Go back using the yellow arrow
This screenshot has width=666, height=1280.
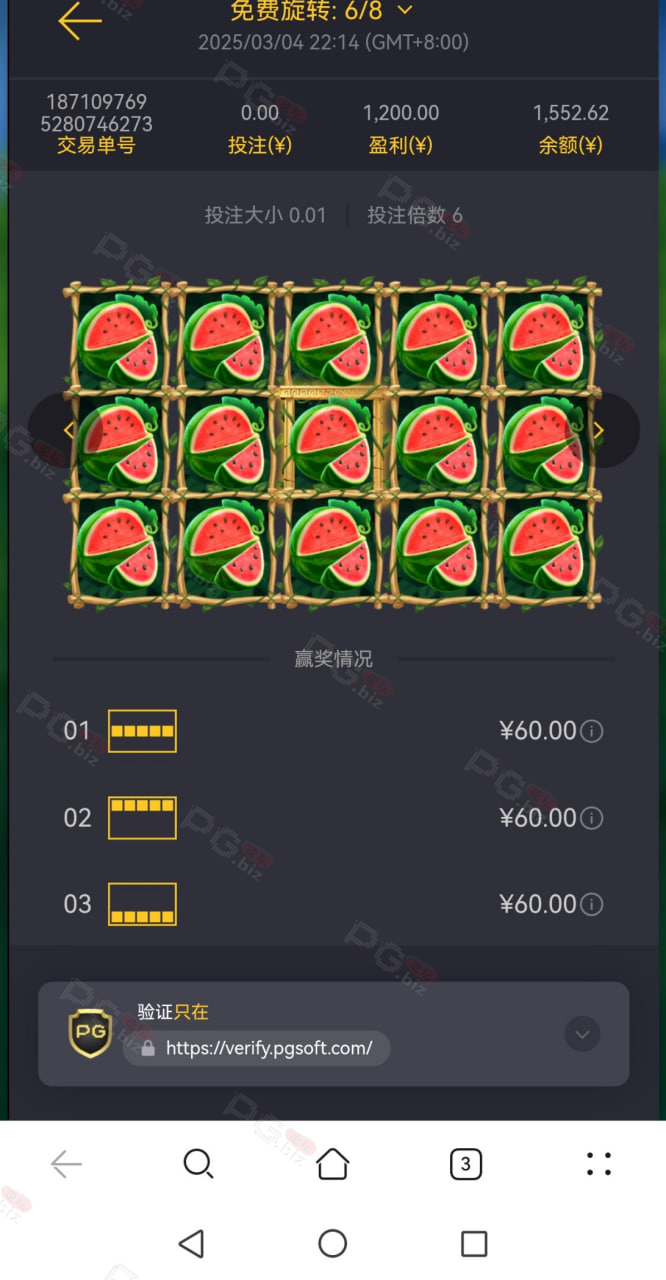[x=80, y=20]
